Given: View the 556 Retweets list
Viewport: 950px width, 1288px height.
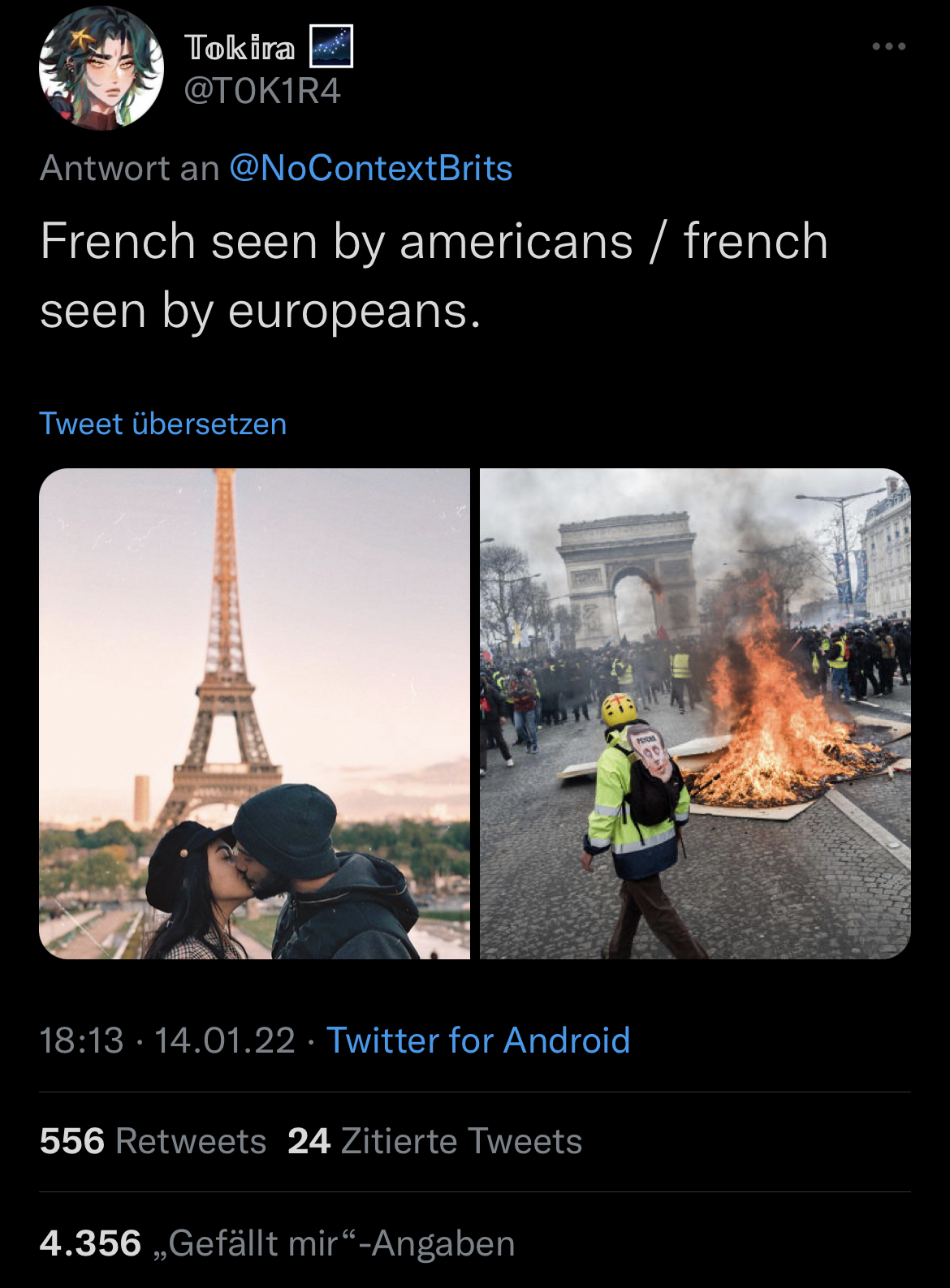Looking at the screenshot, I should point(153,1141).
